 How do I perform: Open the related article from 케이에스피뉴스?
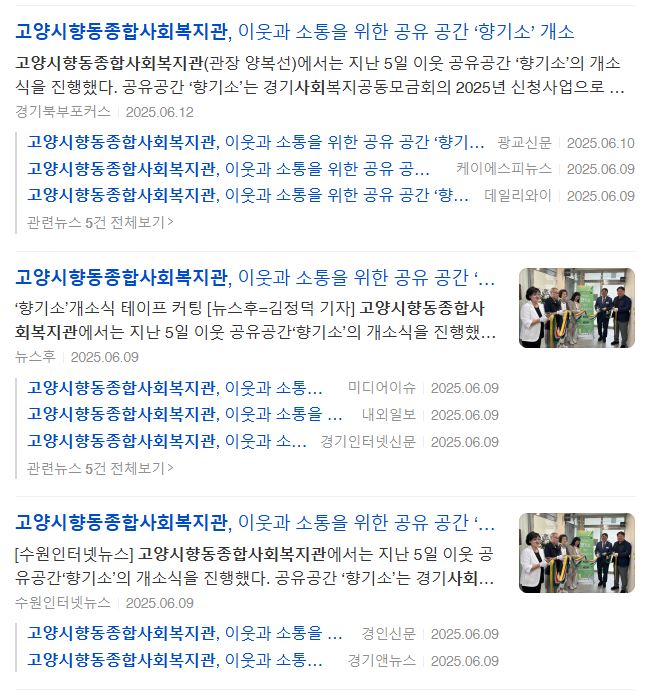tap(230, 169)
